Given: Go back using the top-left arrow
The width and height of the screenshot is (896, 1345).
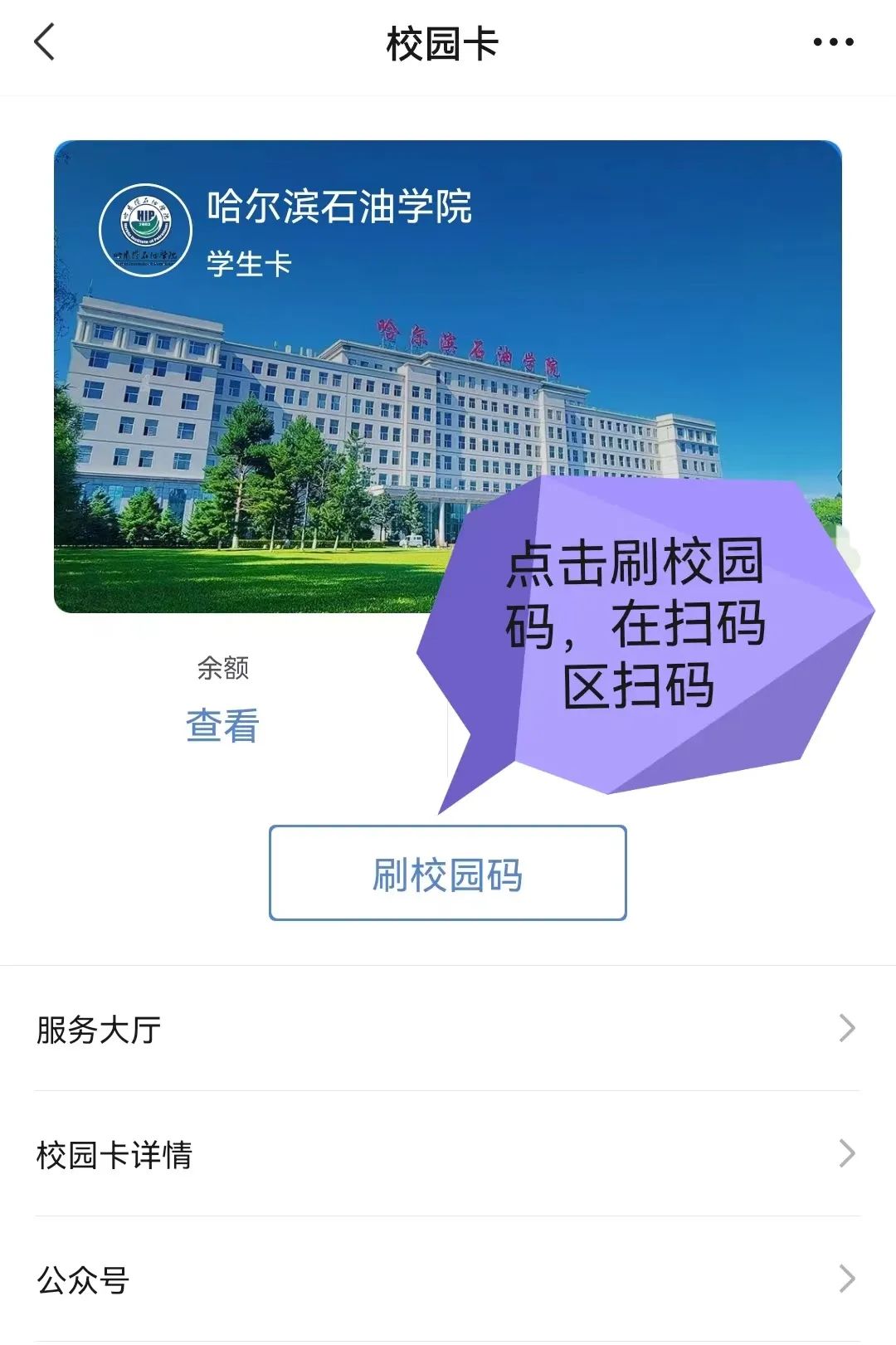Looking at the screenshot, I should tap(45, 42).
